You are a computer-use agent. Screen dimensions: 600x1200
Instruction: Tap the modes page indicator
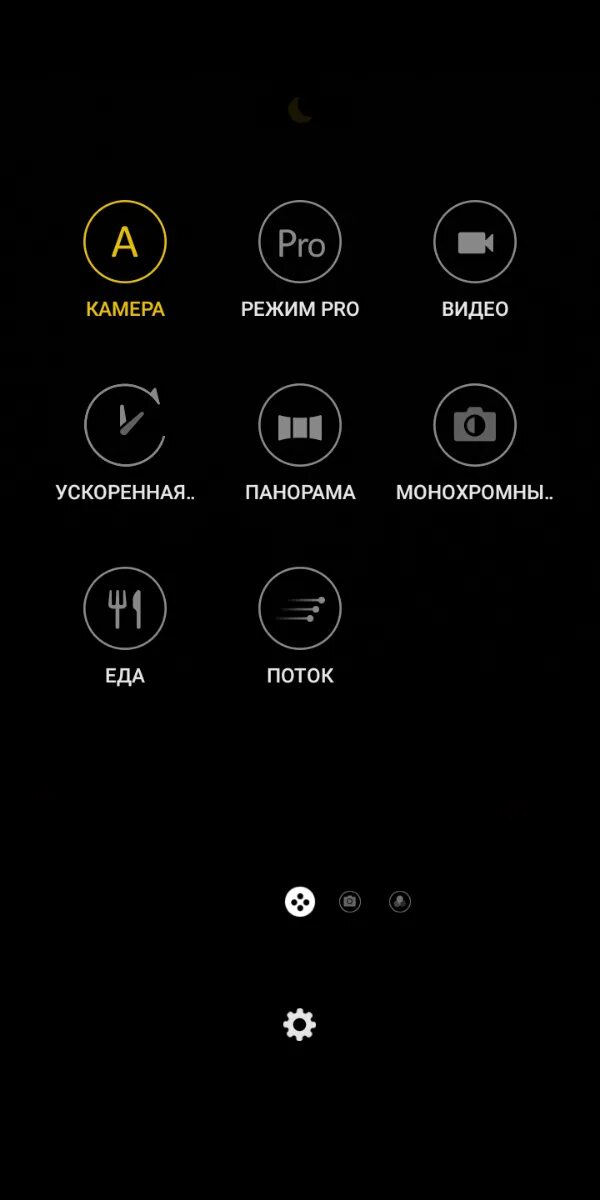(300, 902)
